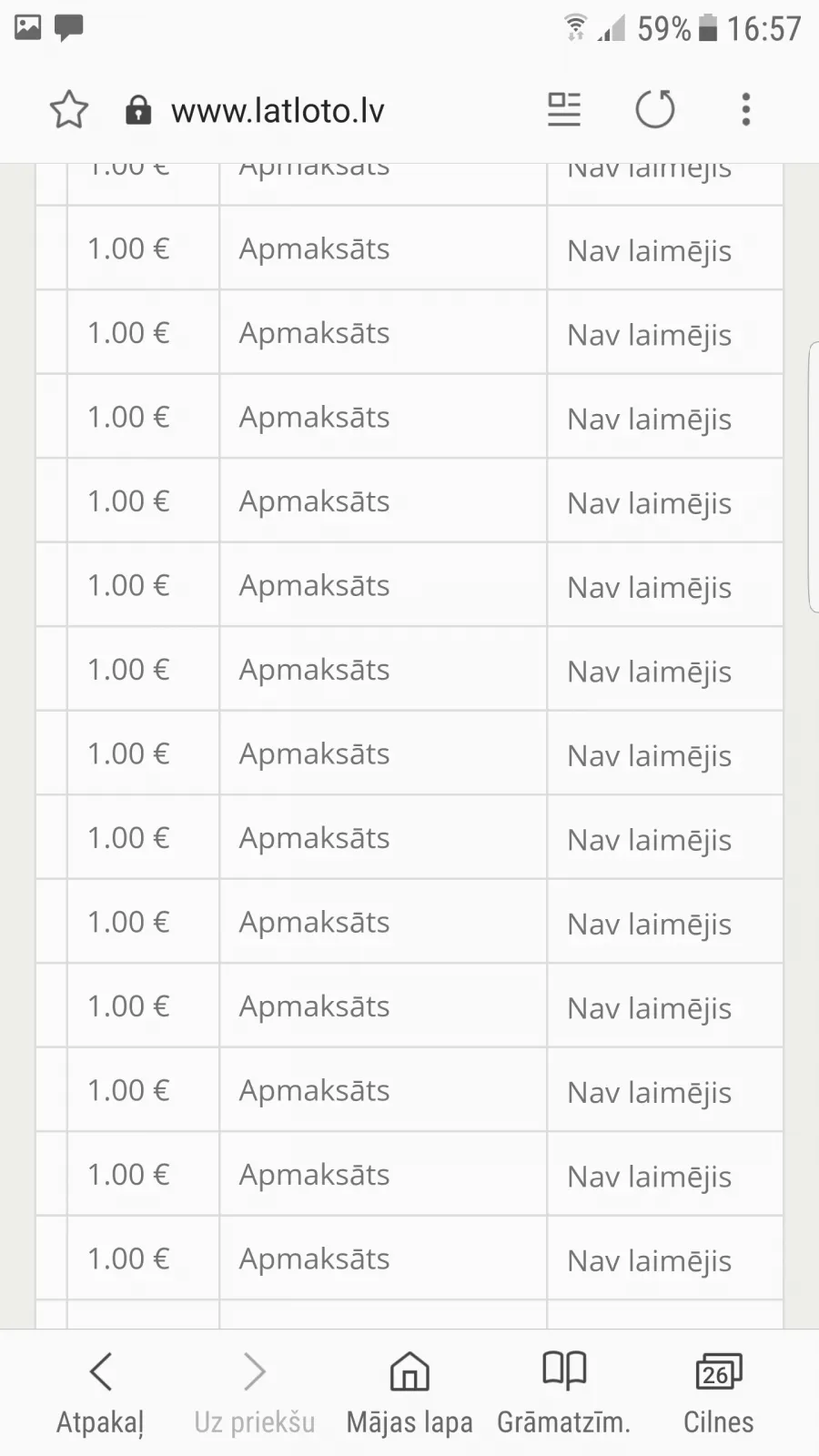The image size is (819, 1456).
Task: Reload the current page
Action: coord(655,109)
